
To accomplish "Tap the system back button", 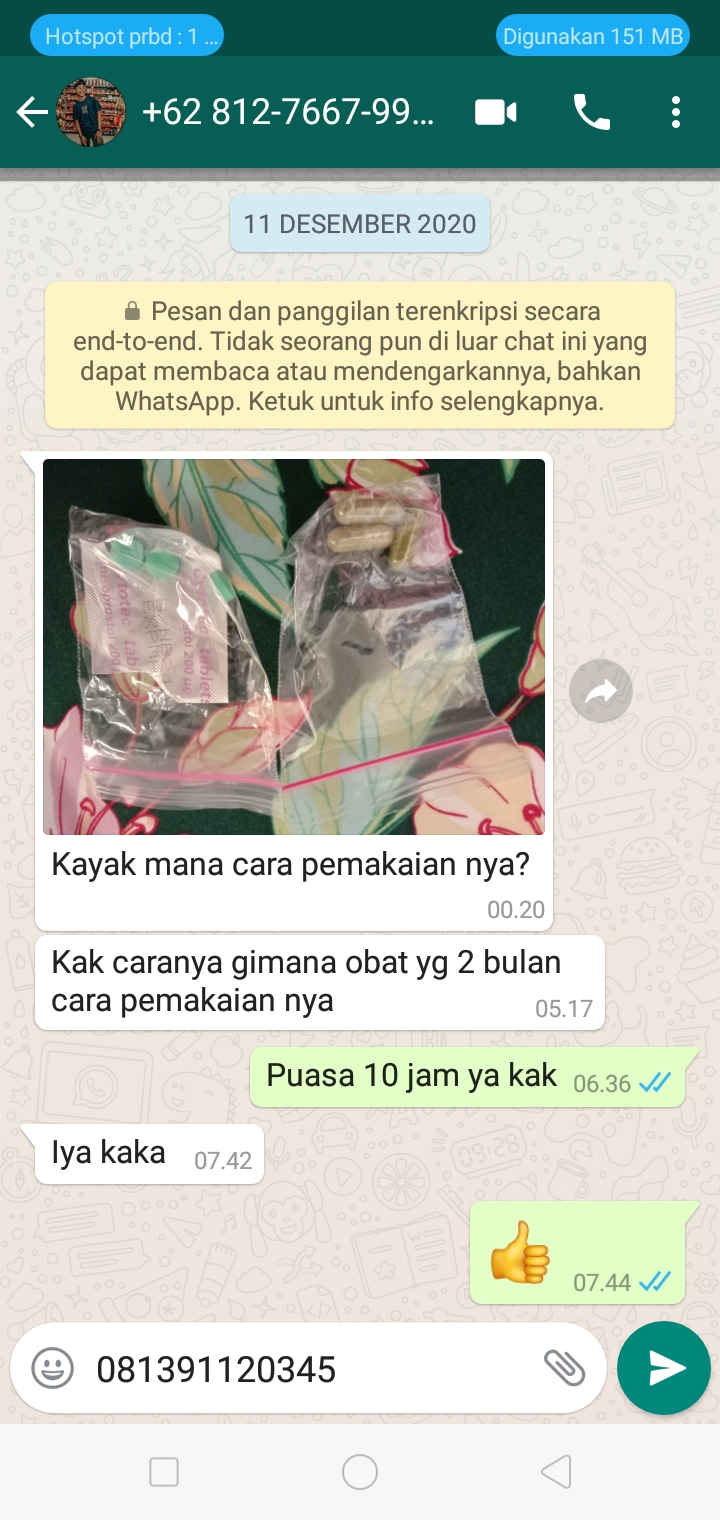I will tap(556, 1472).
